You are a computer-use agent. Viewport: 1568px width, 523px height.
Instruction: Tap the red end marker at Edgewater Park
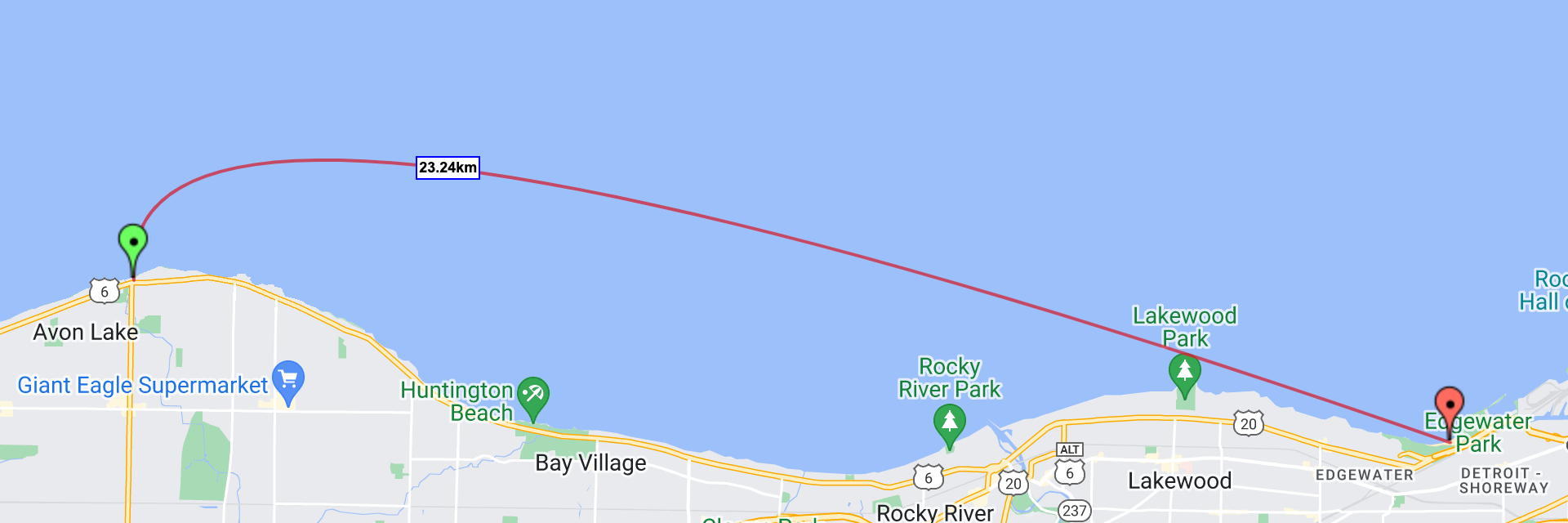1449,405
